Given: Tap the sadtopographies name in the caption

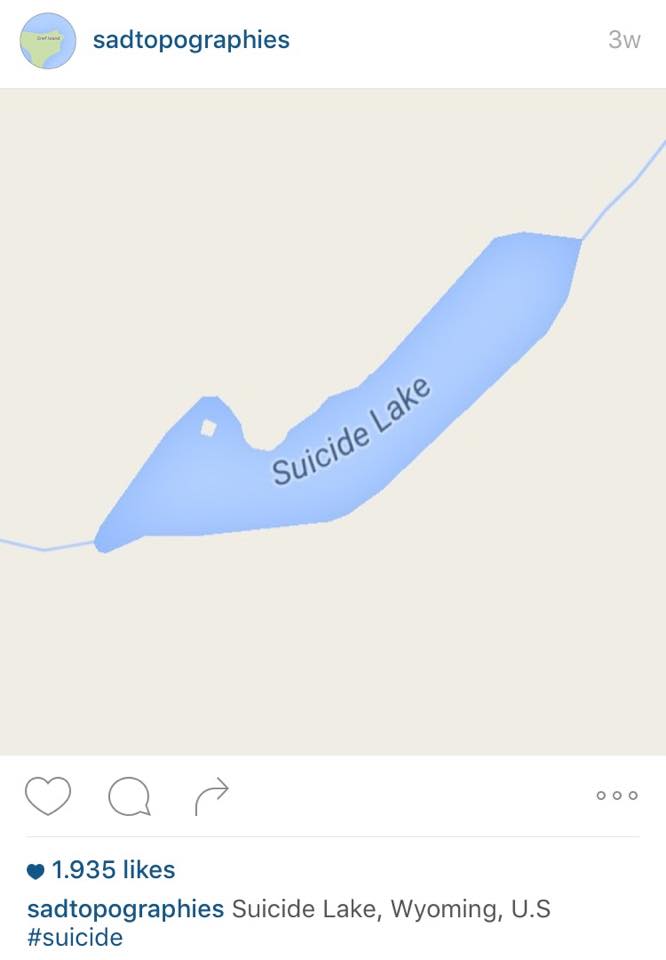Looking at the screenshot, I should point(126,909).
